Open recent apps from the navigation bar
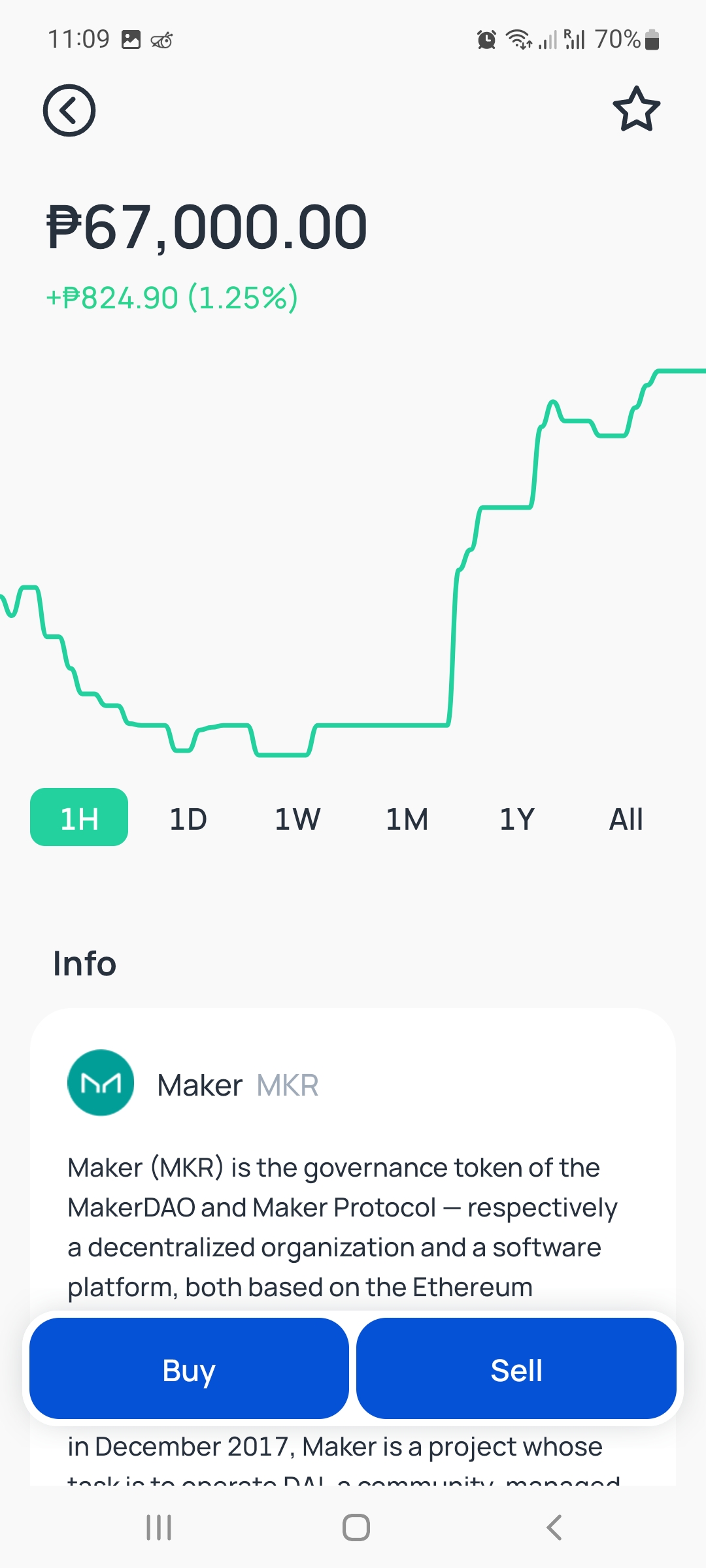This screenshot has height=1568, width=706. [x=159, y=1527]
